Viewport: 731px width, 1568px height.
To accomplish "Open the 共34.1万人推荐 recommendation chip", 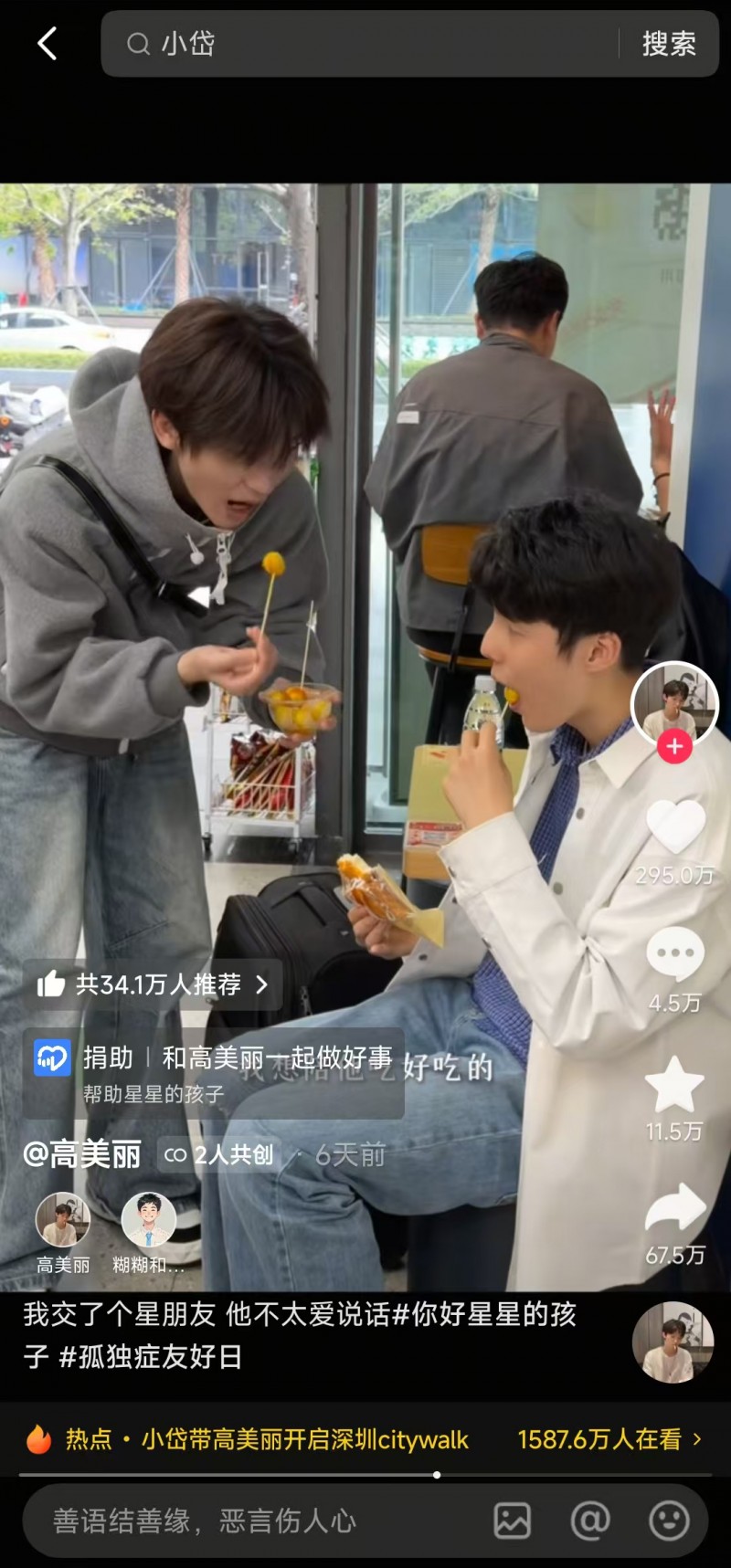I will click(x=153, y=984).
